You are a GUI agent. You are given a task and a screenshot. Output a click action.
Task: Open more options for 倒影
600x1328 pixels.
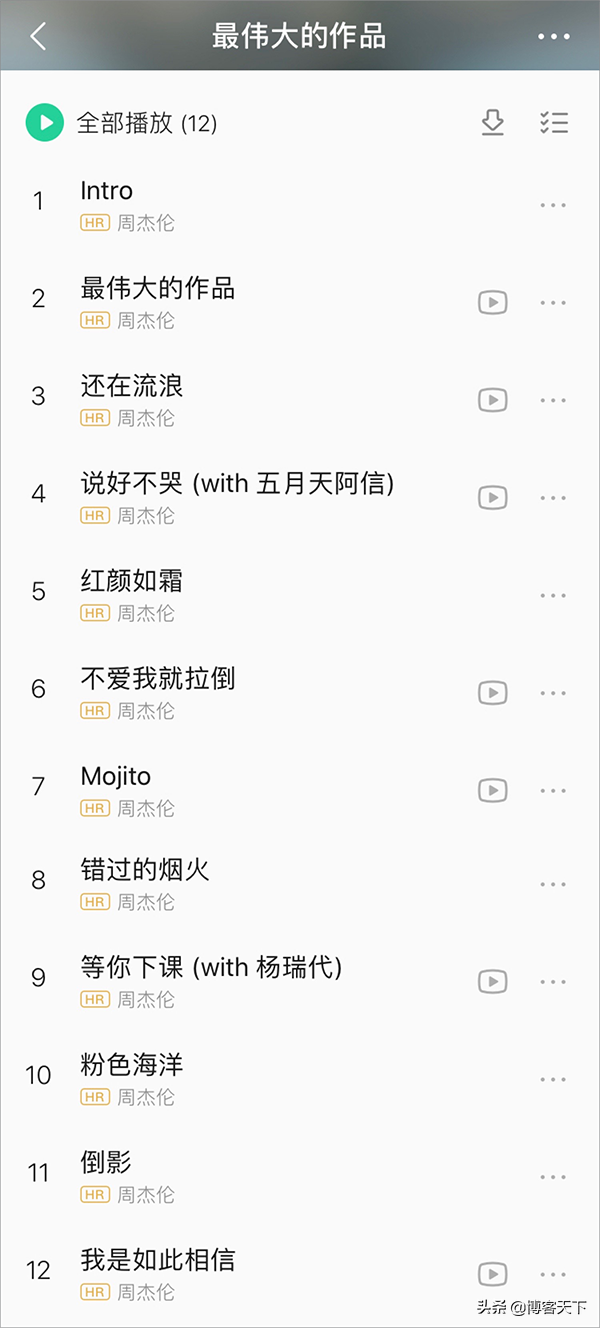553,1177
